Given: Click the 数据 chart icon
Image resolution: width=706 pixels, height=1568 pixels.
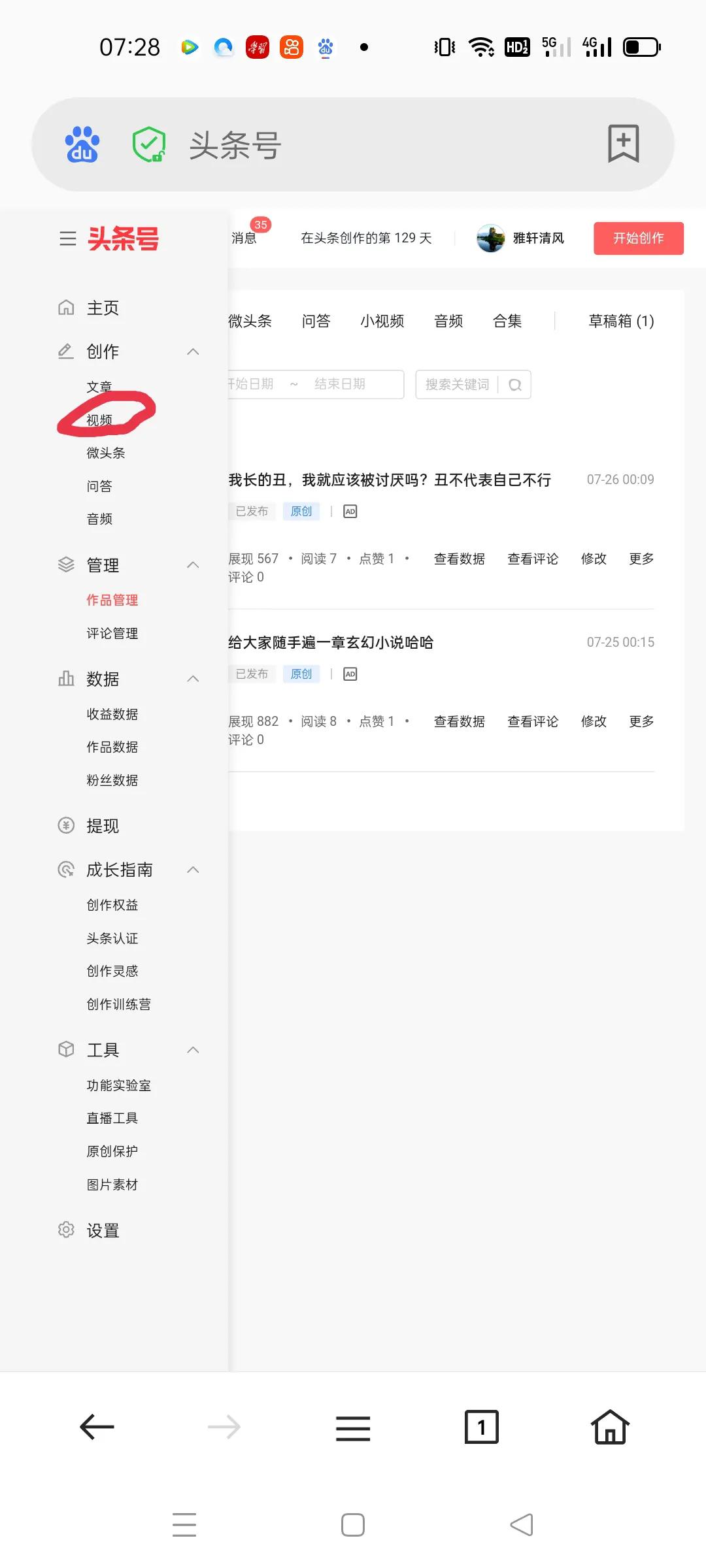Looking at the screenshot, I should pos(65,679).
